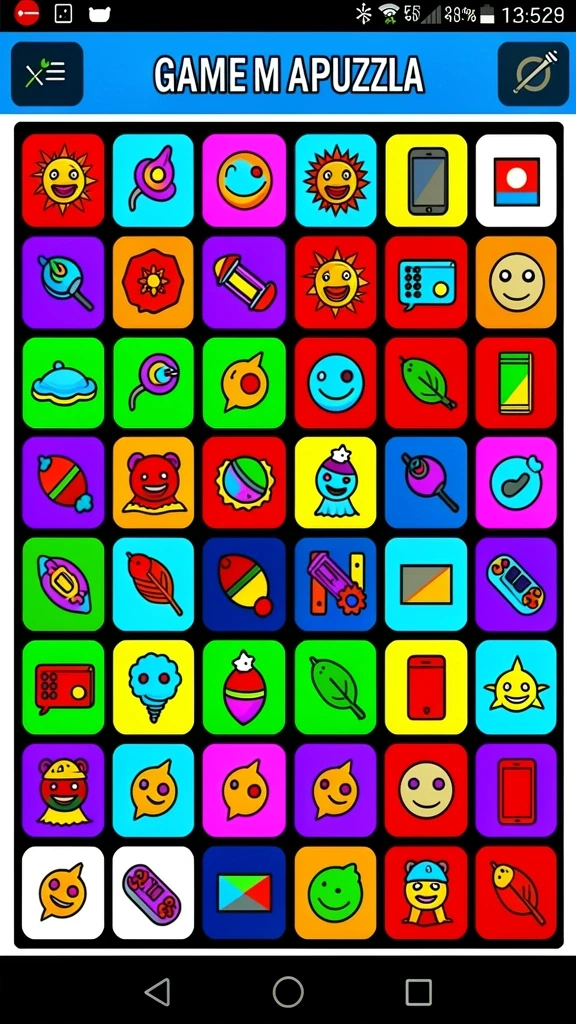Select the green smiley on the orange tile
Viewport: 576px width, 1024px height.
(x=336, y=893)
